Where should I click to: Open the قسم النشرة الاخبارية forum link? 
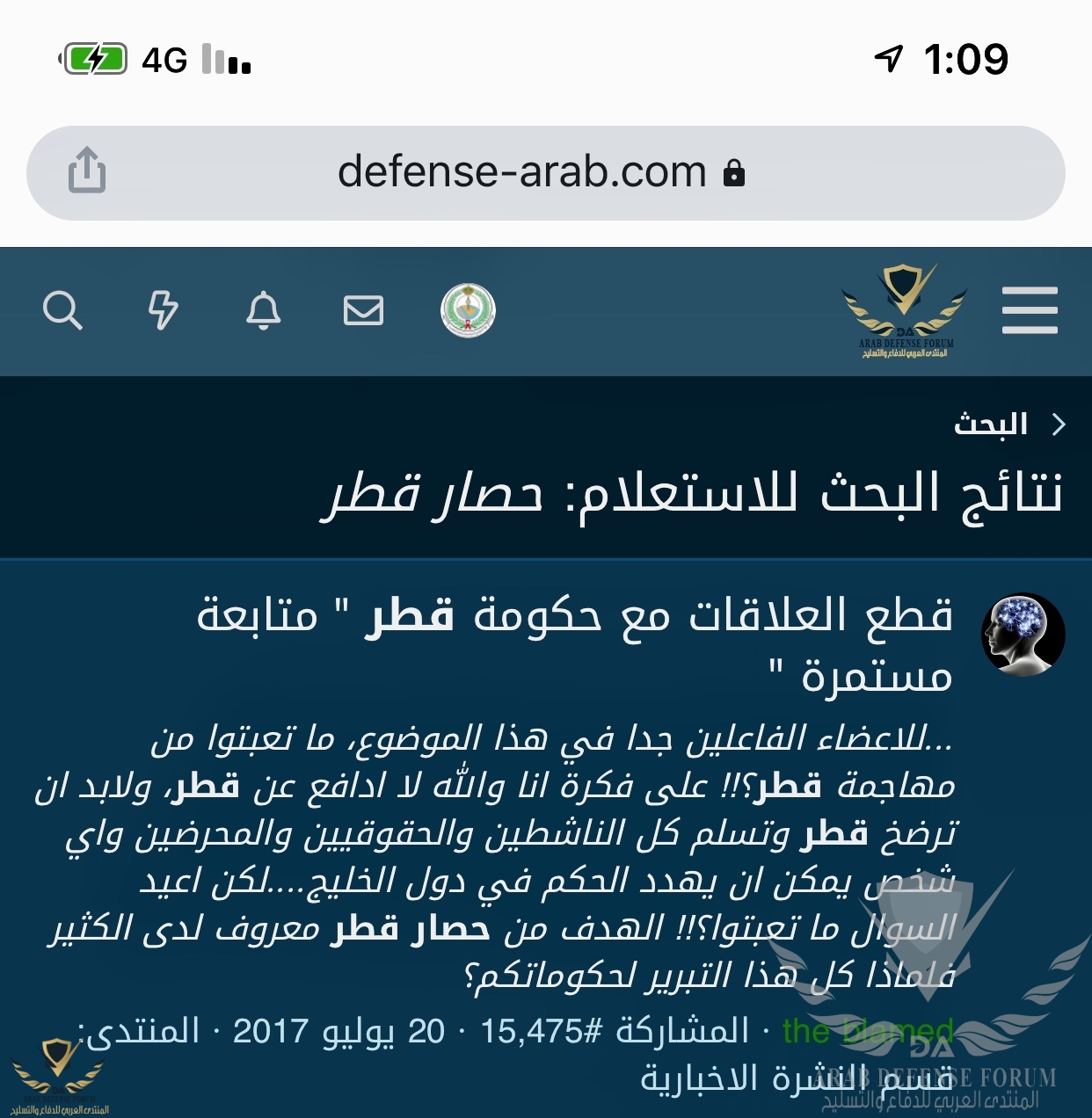click(x=796, y=1078)
